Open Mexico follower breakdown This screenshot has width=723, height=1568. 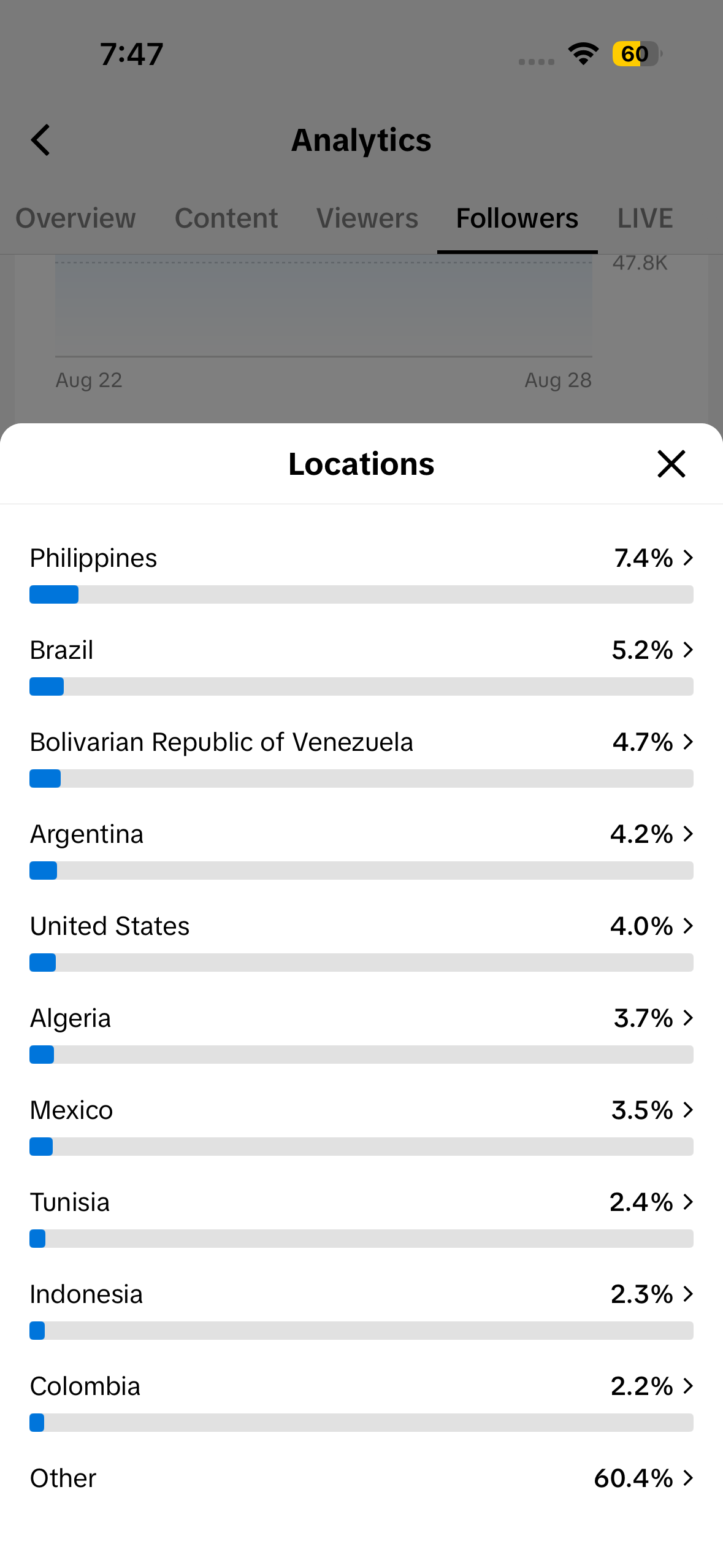(361, 1125)
